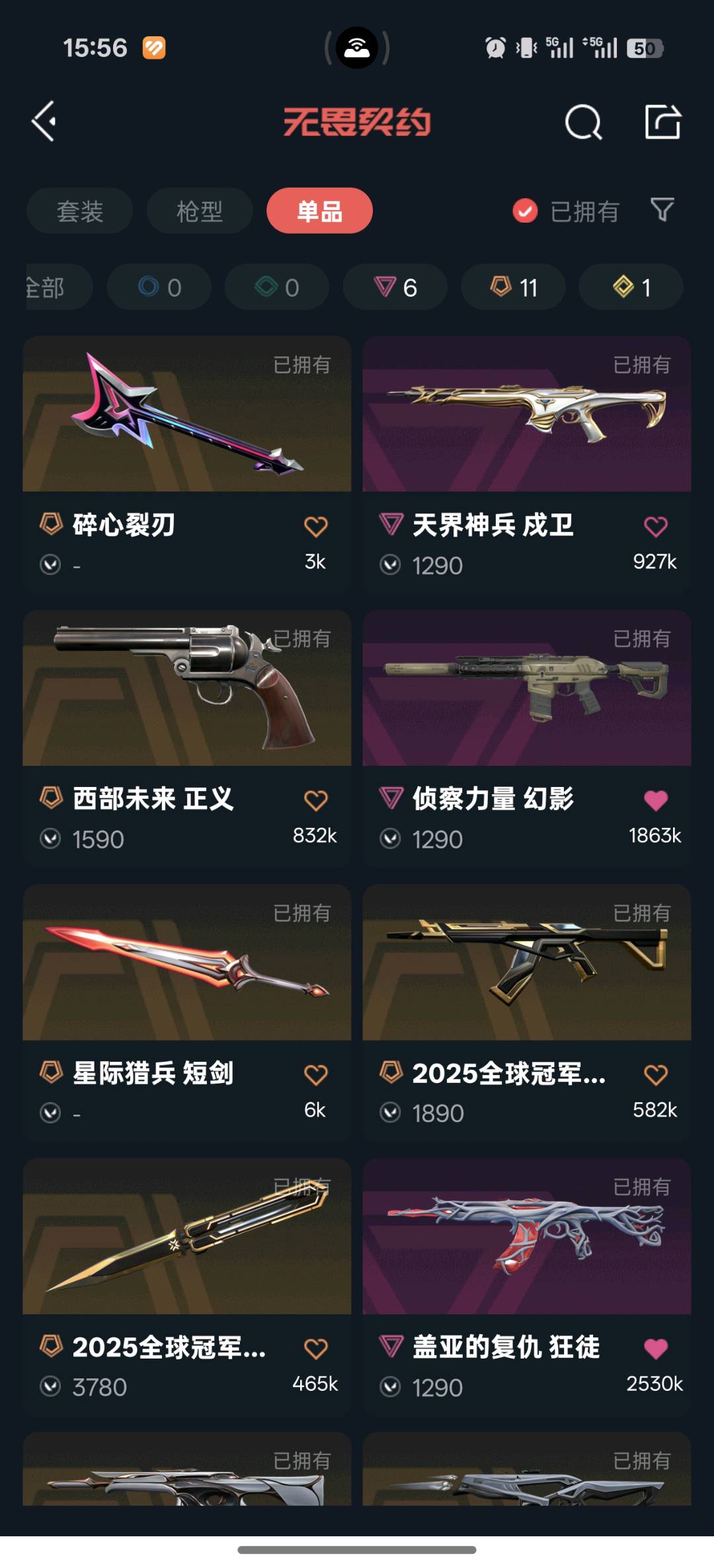Unlike the 侦察力量 幻影 skin

(655, 800)
